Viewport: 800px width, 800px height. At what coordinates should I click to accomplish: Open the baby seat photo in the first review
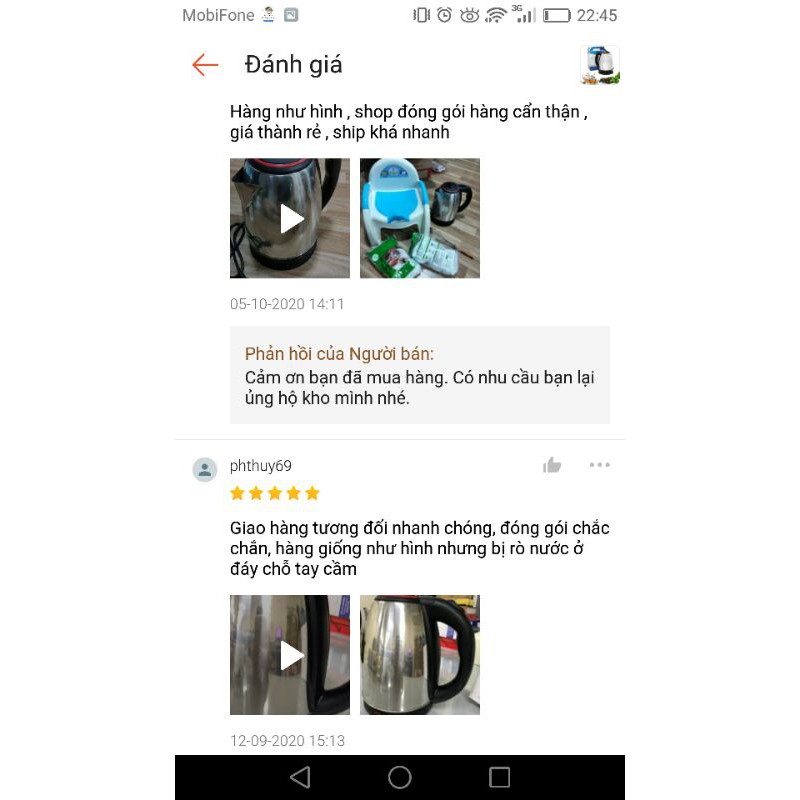click(420, 218)
